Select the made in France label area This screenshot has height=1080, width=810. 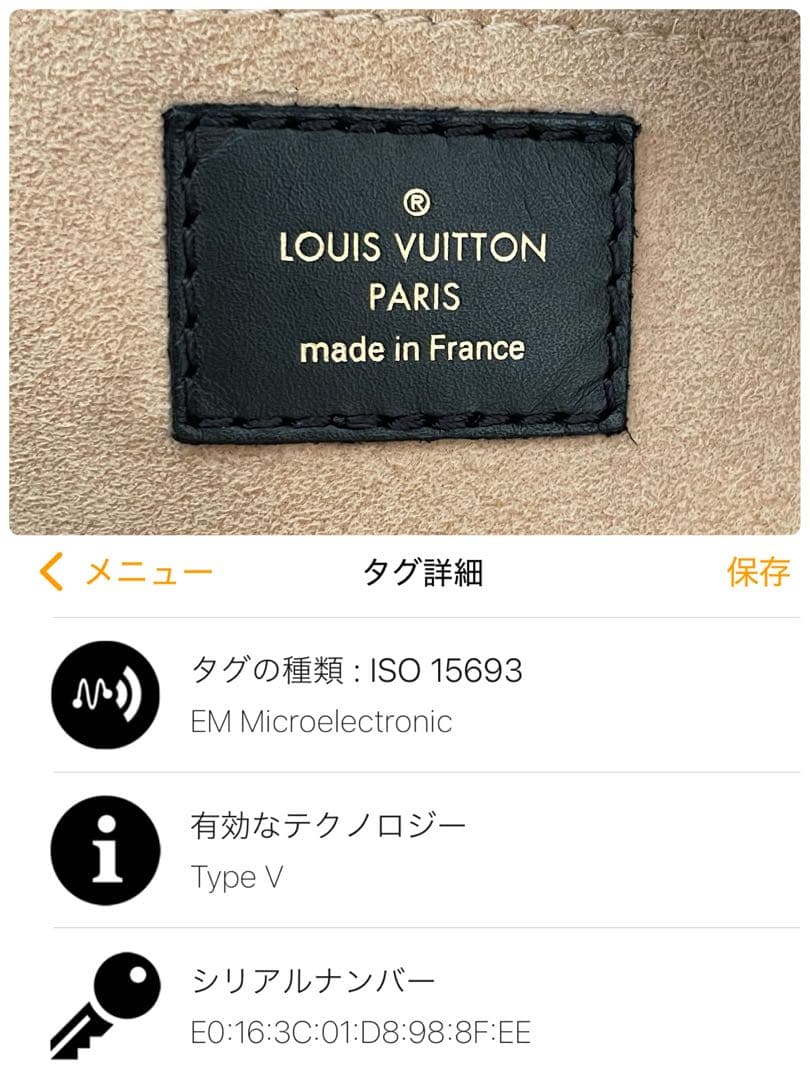413,349
